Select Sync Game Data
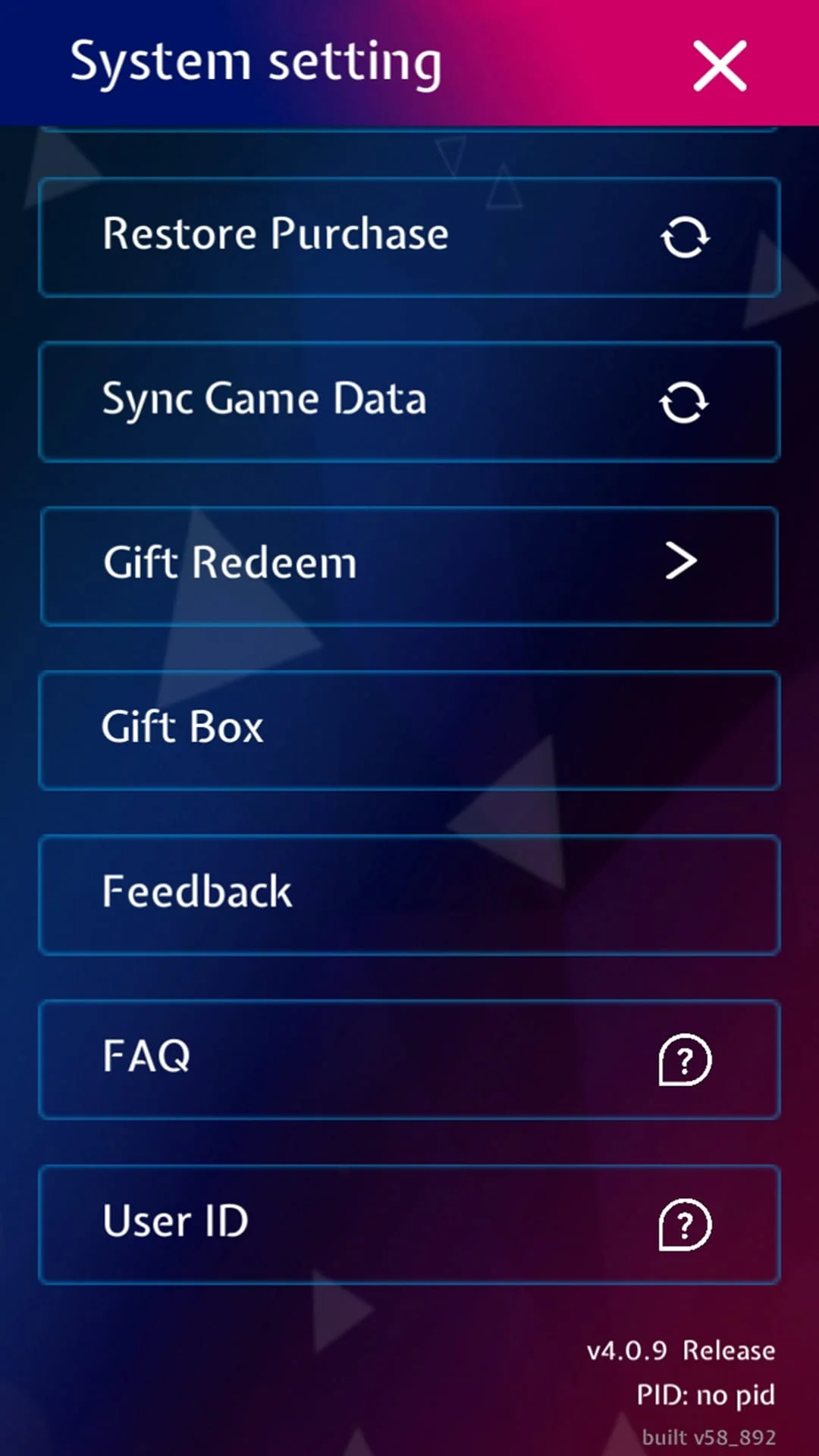The width and height of the screenshot is (819, 1456). (409, 401)
